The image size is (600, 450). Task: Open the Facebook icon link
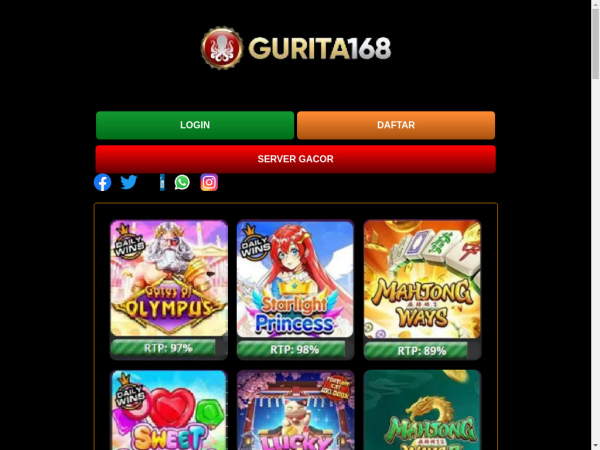point(102,182)
